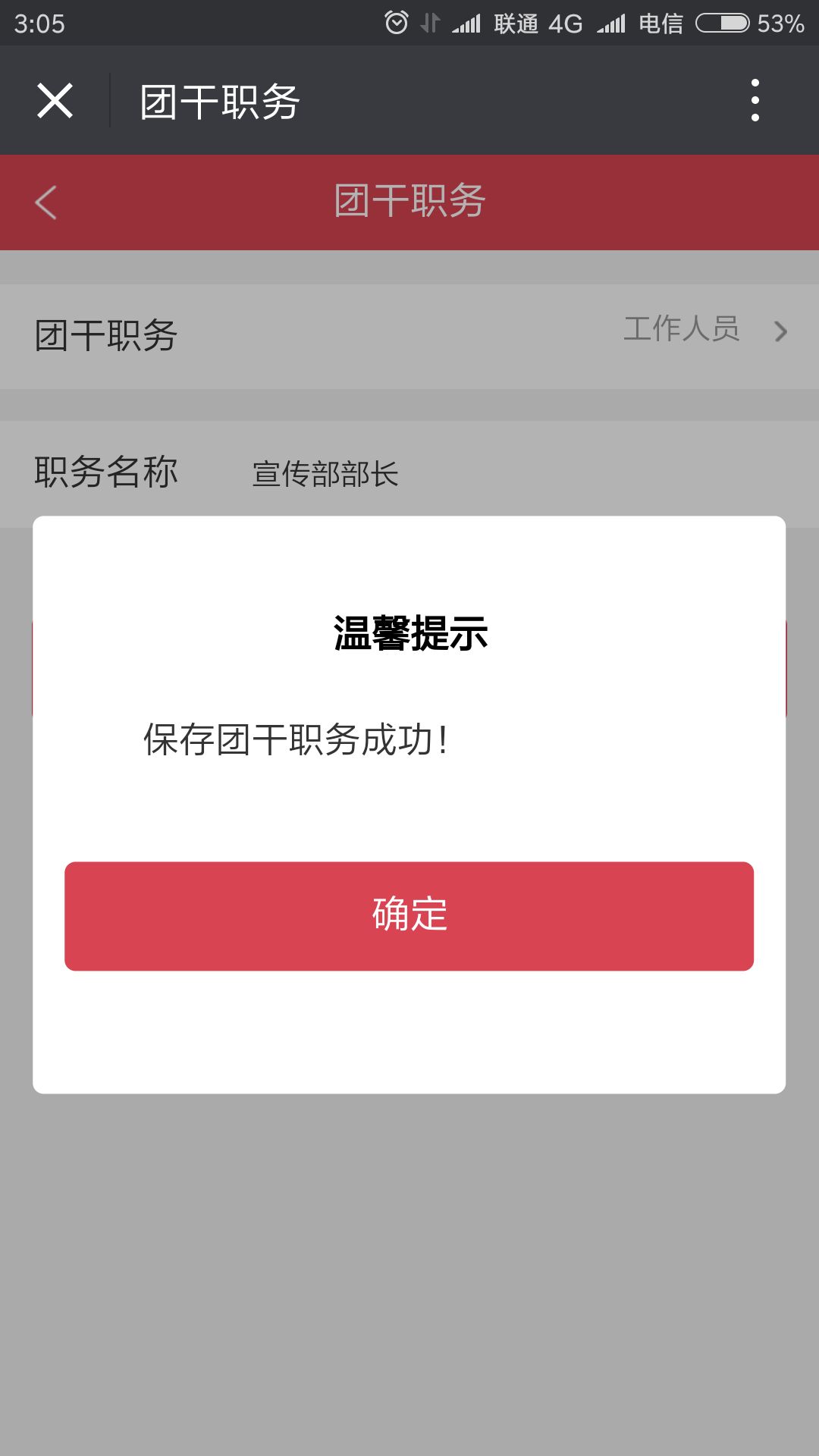Image resolution: width=819 pixels, height=1456 pixels.
Task: Click the X icon to close the webview
Action: click(x=53, y=101)
